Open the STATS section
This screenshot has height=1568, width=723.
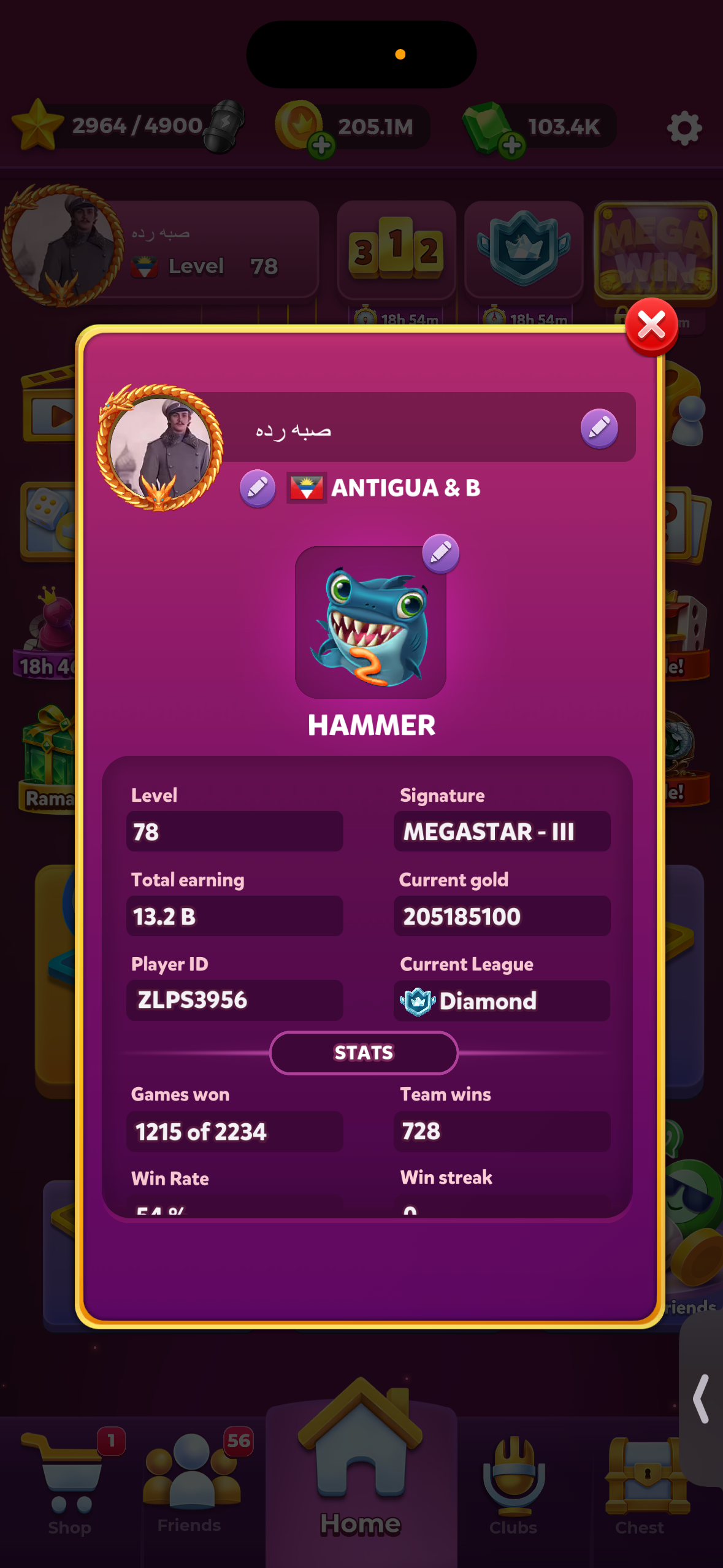pyautogui.click(x=364, y=1053)
